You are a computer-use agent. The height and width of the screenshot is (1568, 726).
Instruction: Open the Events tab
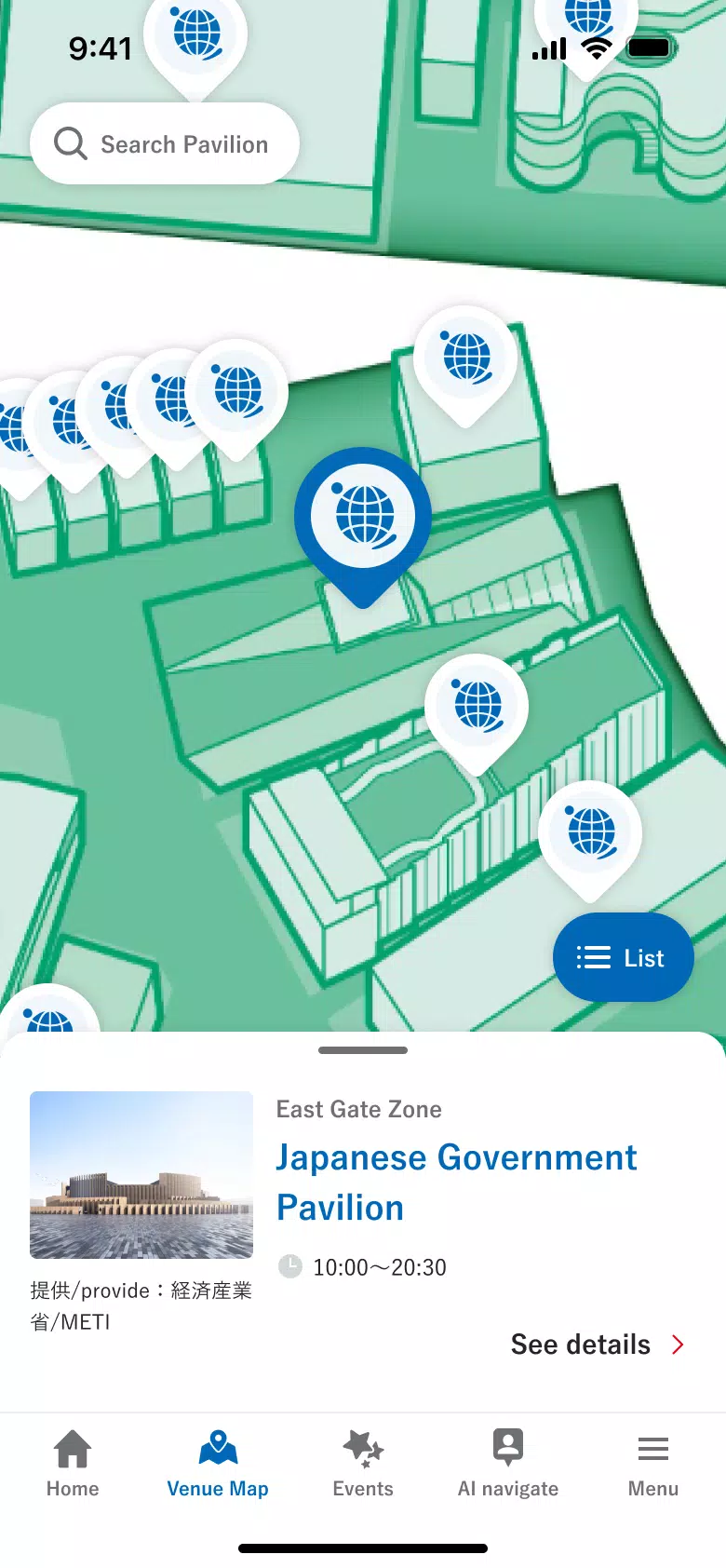coord(363,1464)
